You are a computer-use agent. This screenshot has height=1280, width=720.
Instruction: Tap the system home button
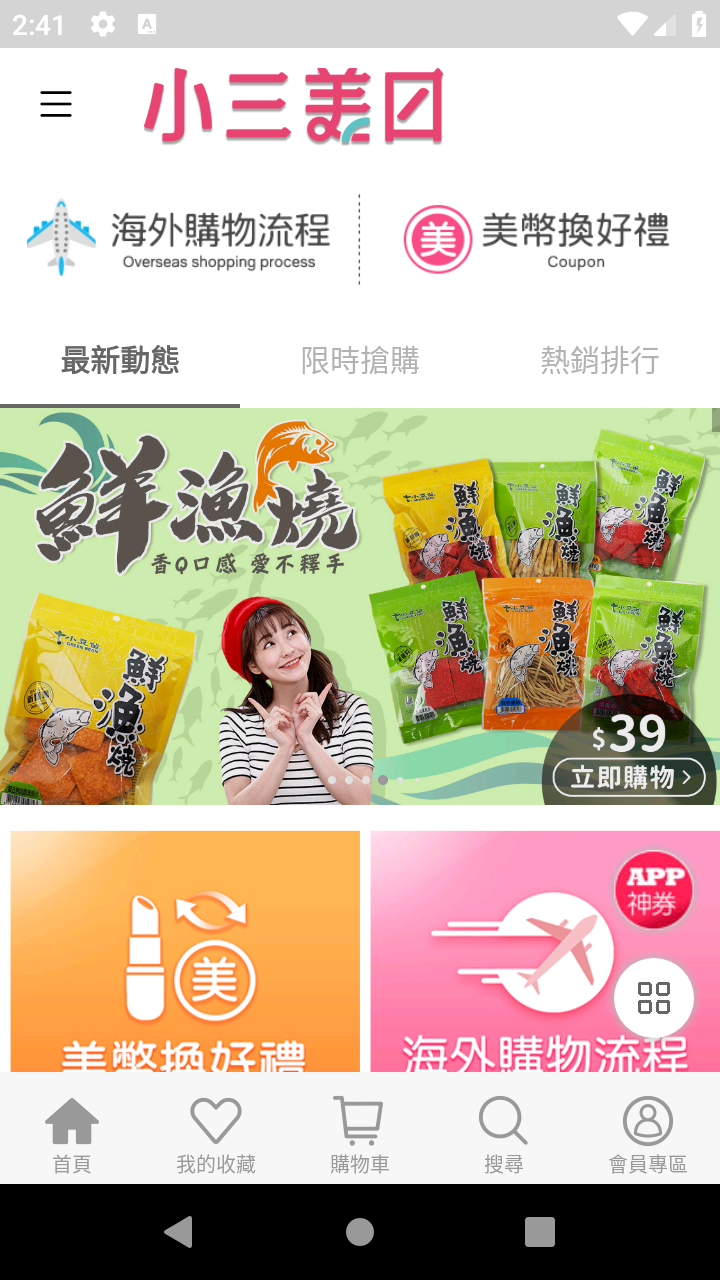point(360,1232)
